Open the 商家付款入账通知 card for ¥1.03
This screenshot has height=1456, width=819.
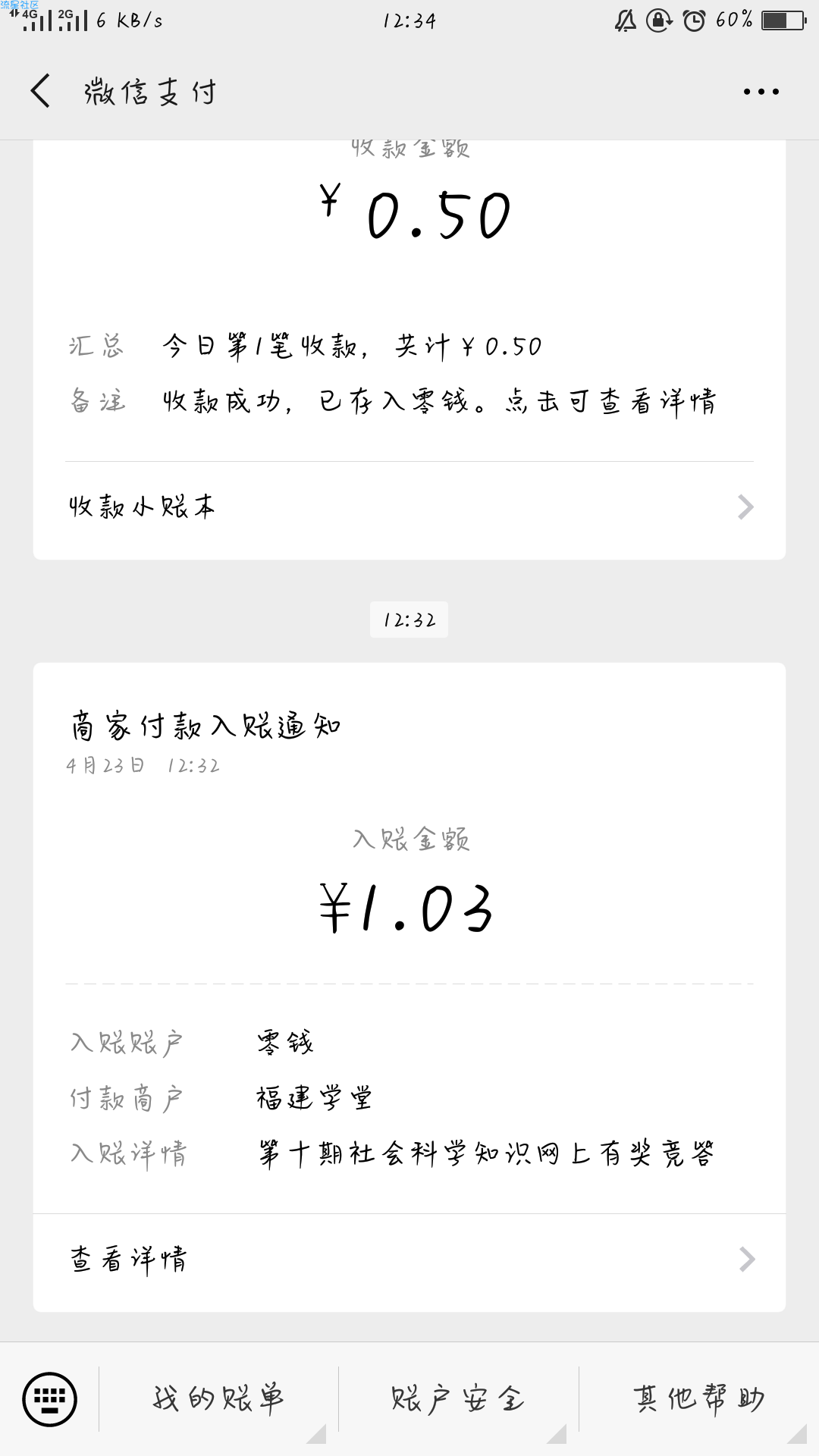pos(409,938)
